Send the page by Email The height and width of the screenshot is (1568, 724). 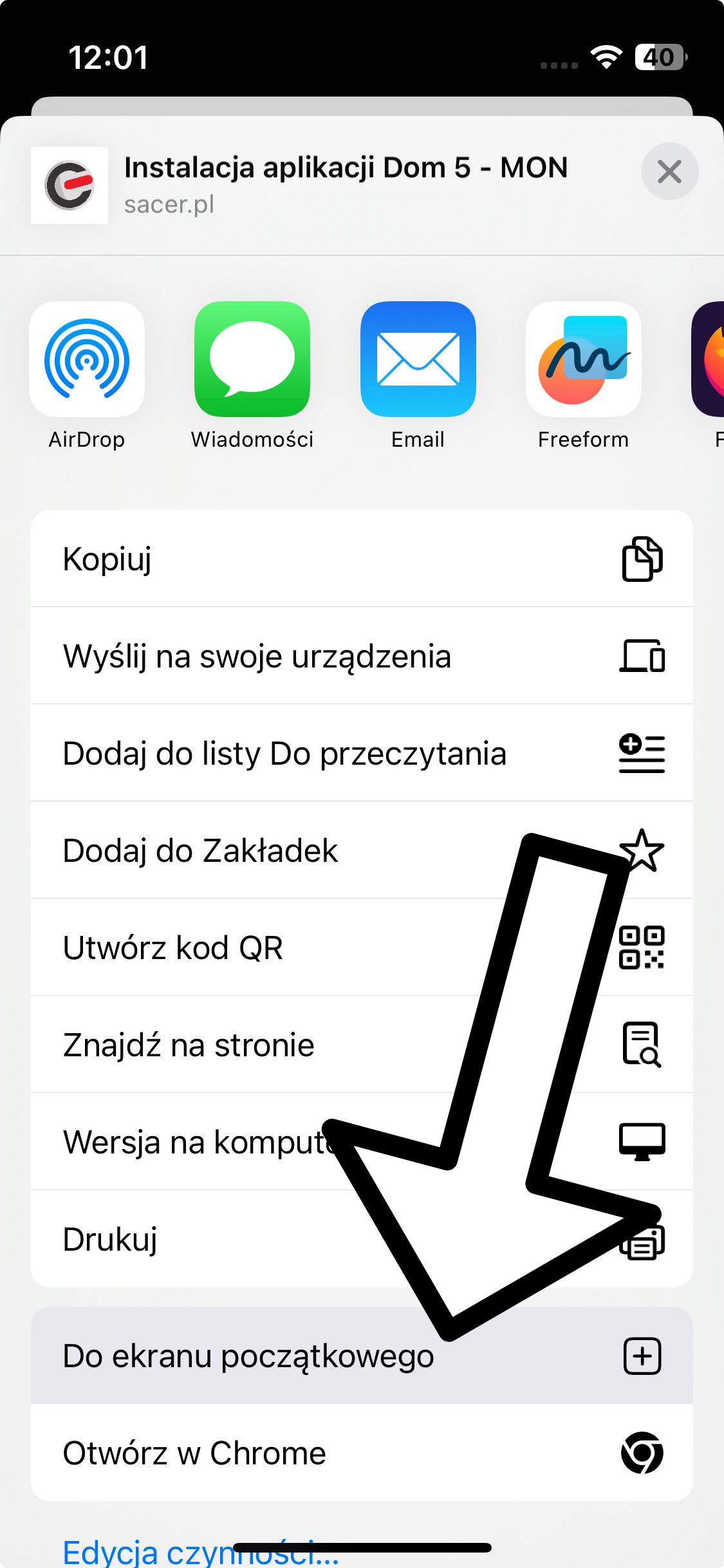click(x=418, y=359)
